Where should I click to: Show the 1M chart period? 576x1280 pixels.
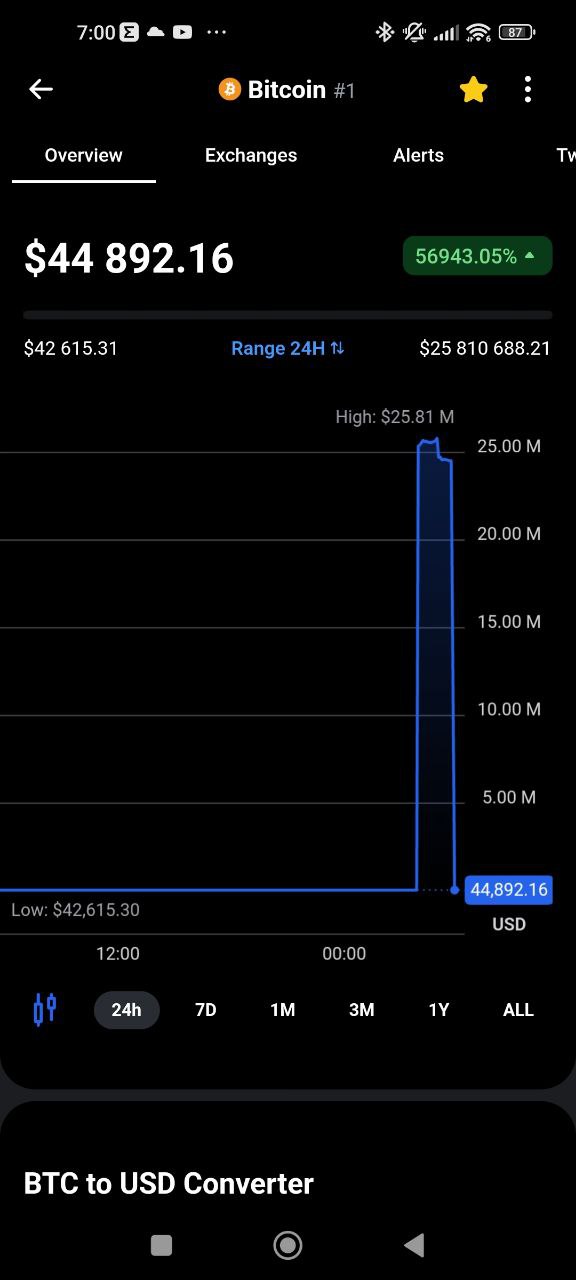[283, 1010]
